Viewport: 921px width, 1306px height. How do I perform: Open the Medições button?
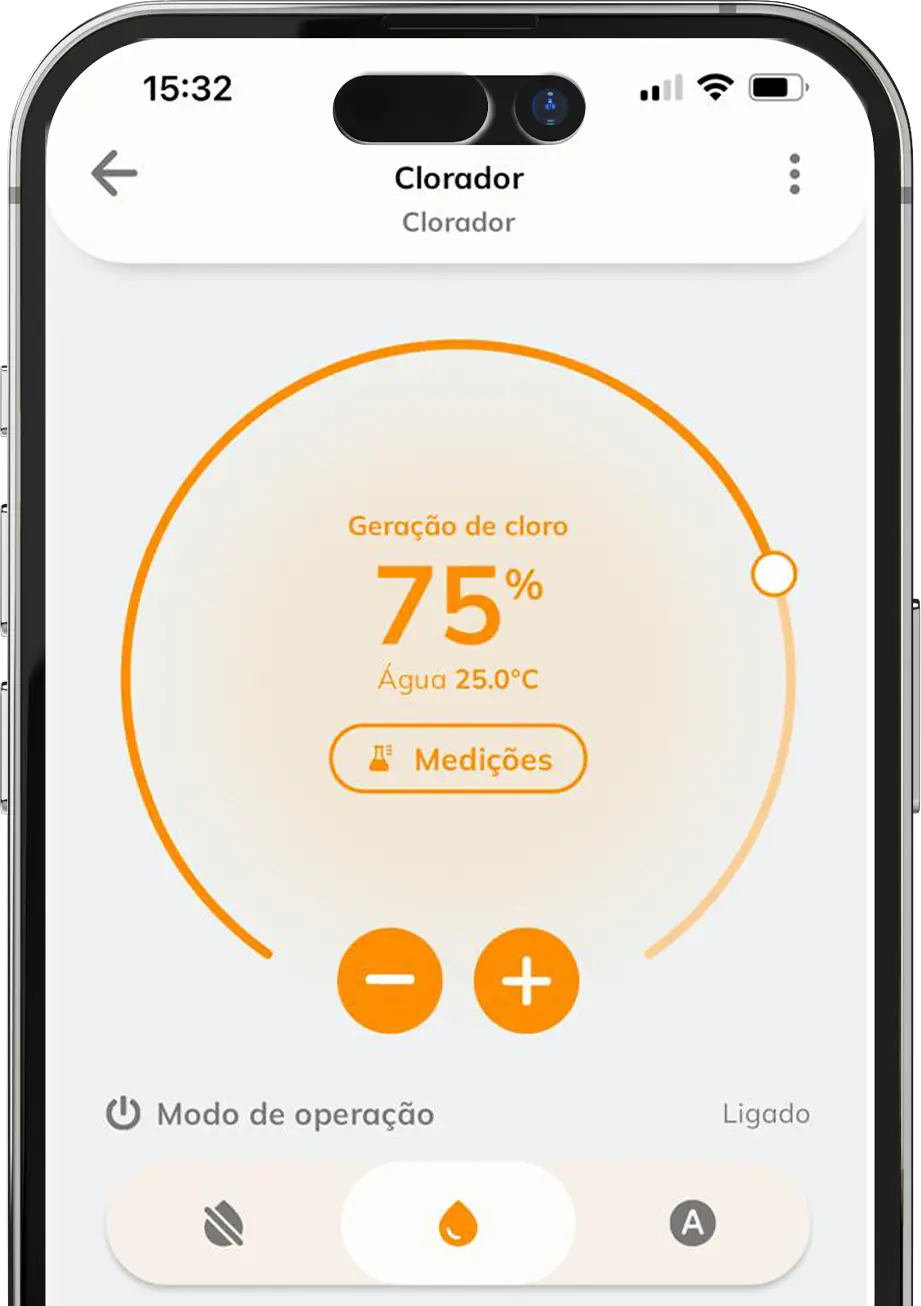click(x=458, y=759)
